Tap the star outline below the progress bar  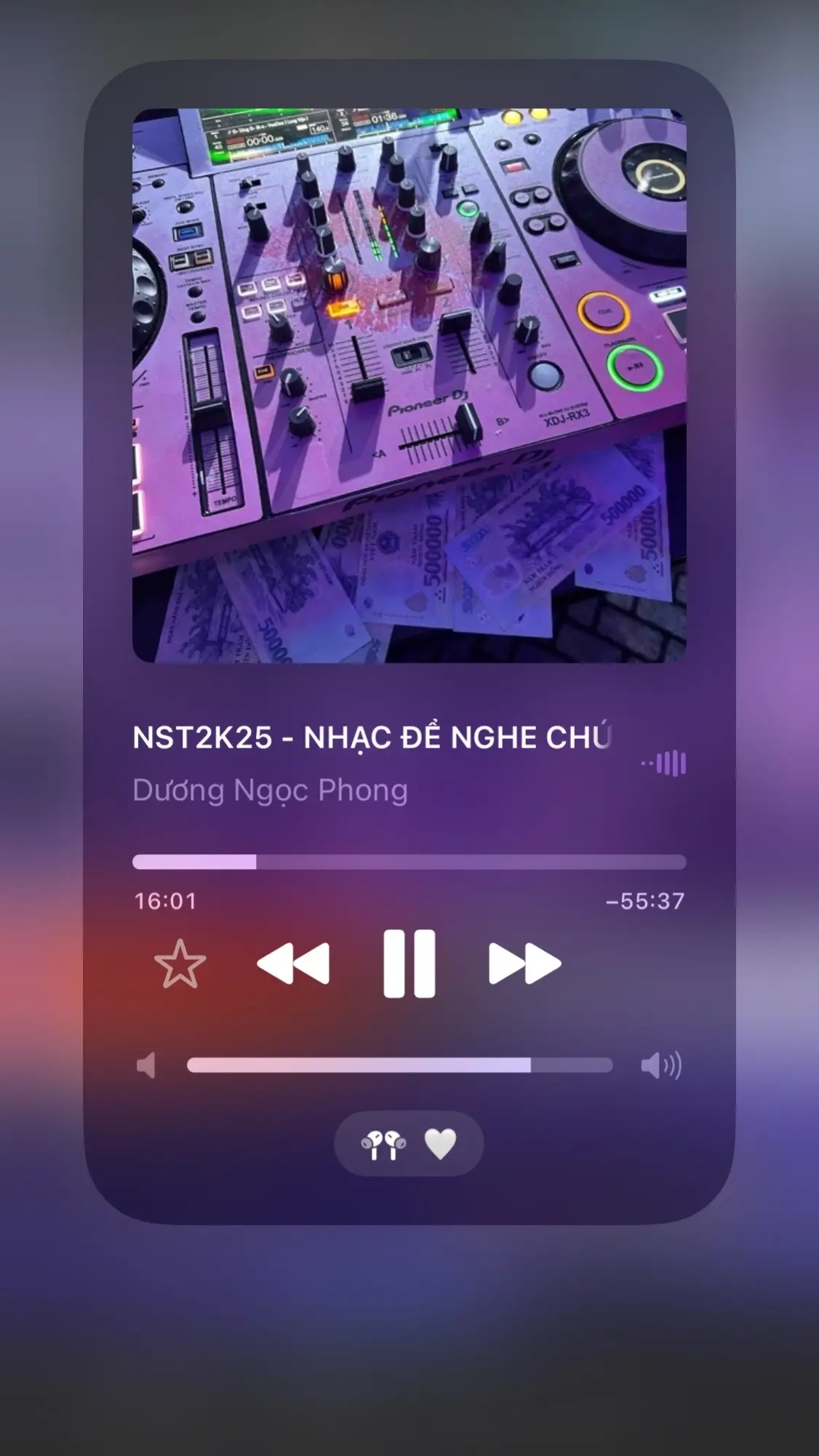pos(182,964)
